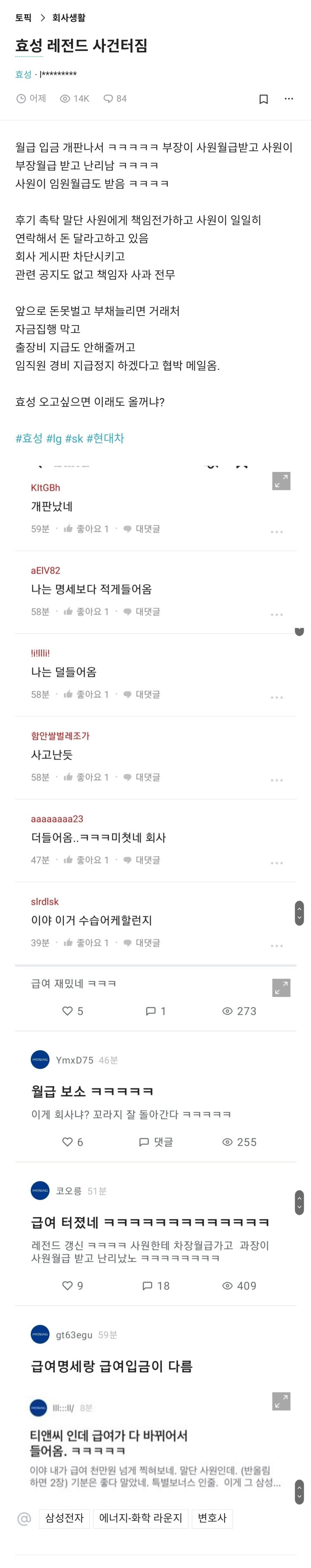Open the 효성 company page link
311x1568 pixels.
pos(23,74)
